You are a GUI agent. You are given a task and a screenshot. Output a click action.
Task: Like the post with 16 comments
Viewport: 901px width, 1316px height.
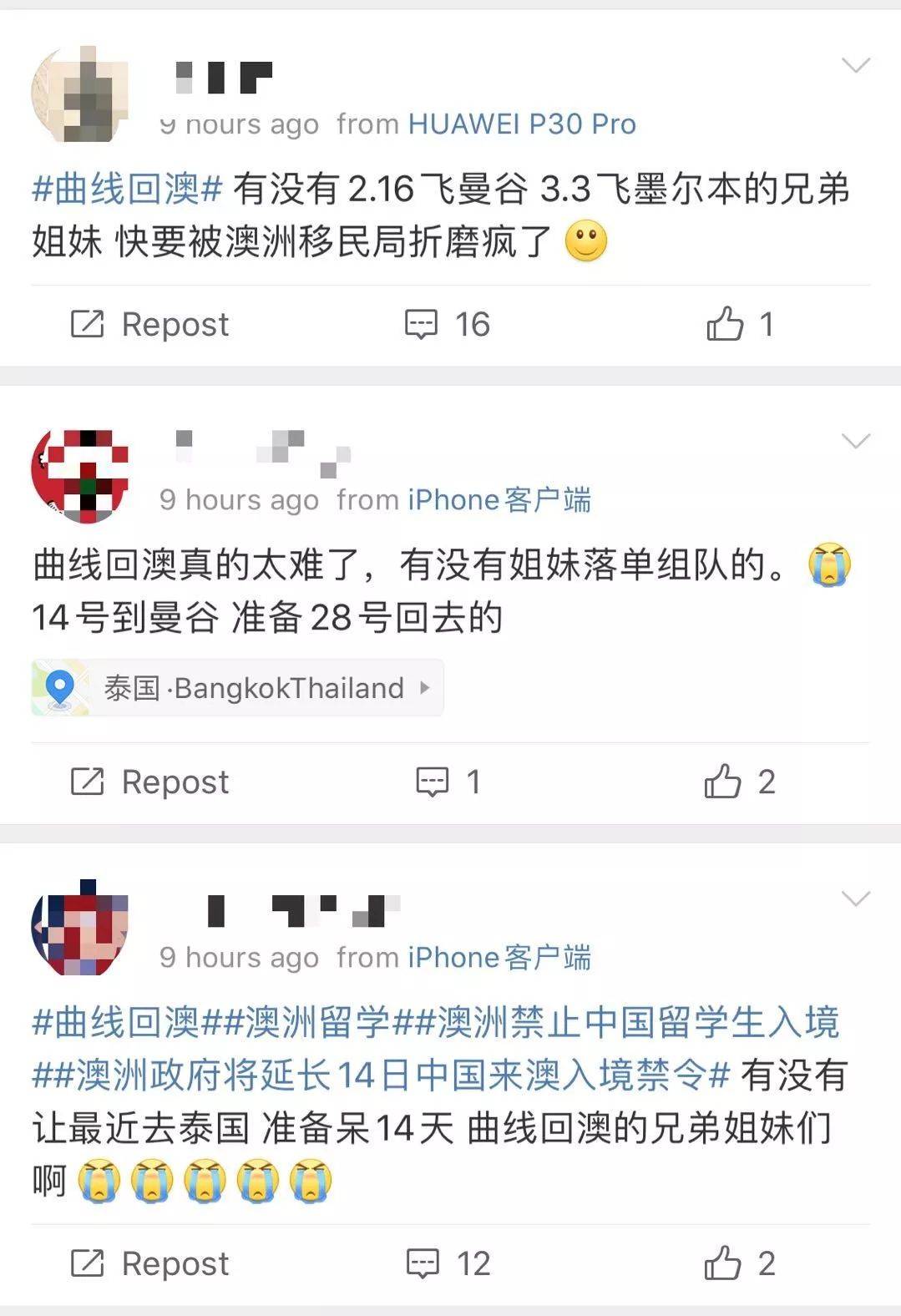pos(739,324)
